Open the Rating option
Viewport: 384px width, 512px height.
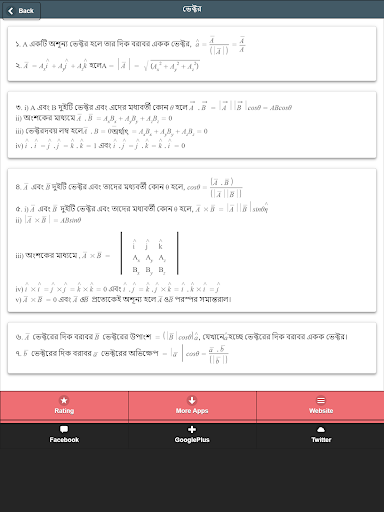(64, 405)
